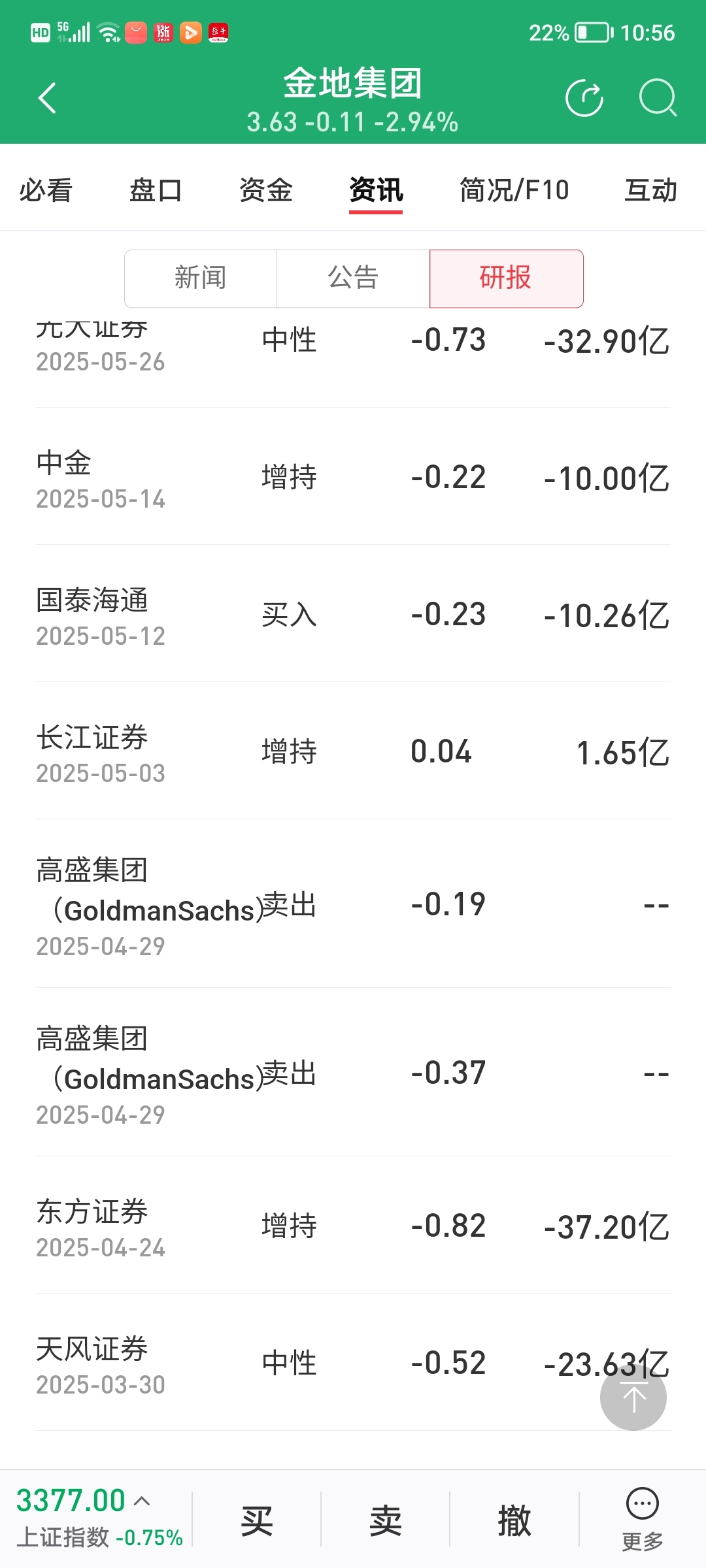Switch to the 互动 tab
This screenshot has width=706, height=1568.
(650, 190)
